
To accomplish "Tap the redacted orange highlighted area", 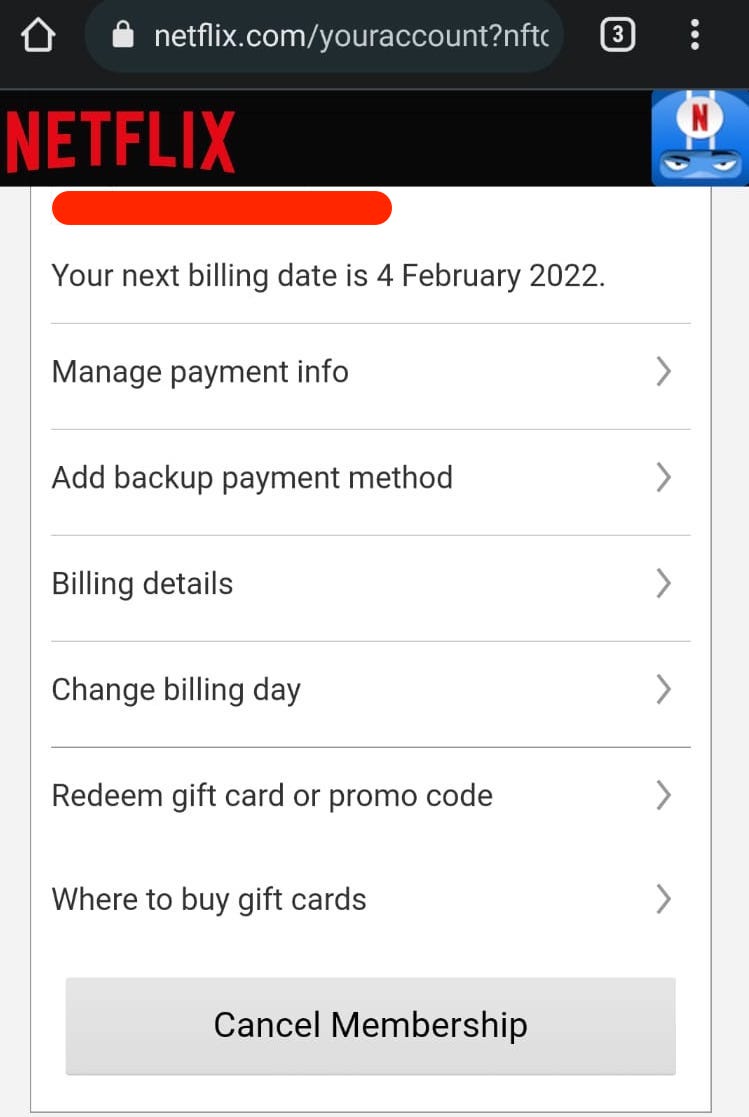I will 222,207.
